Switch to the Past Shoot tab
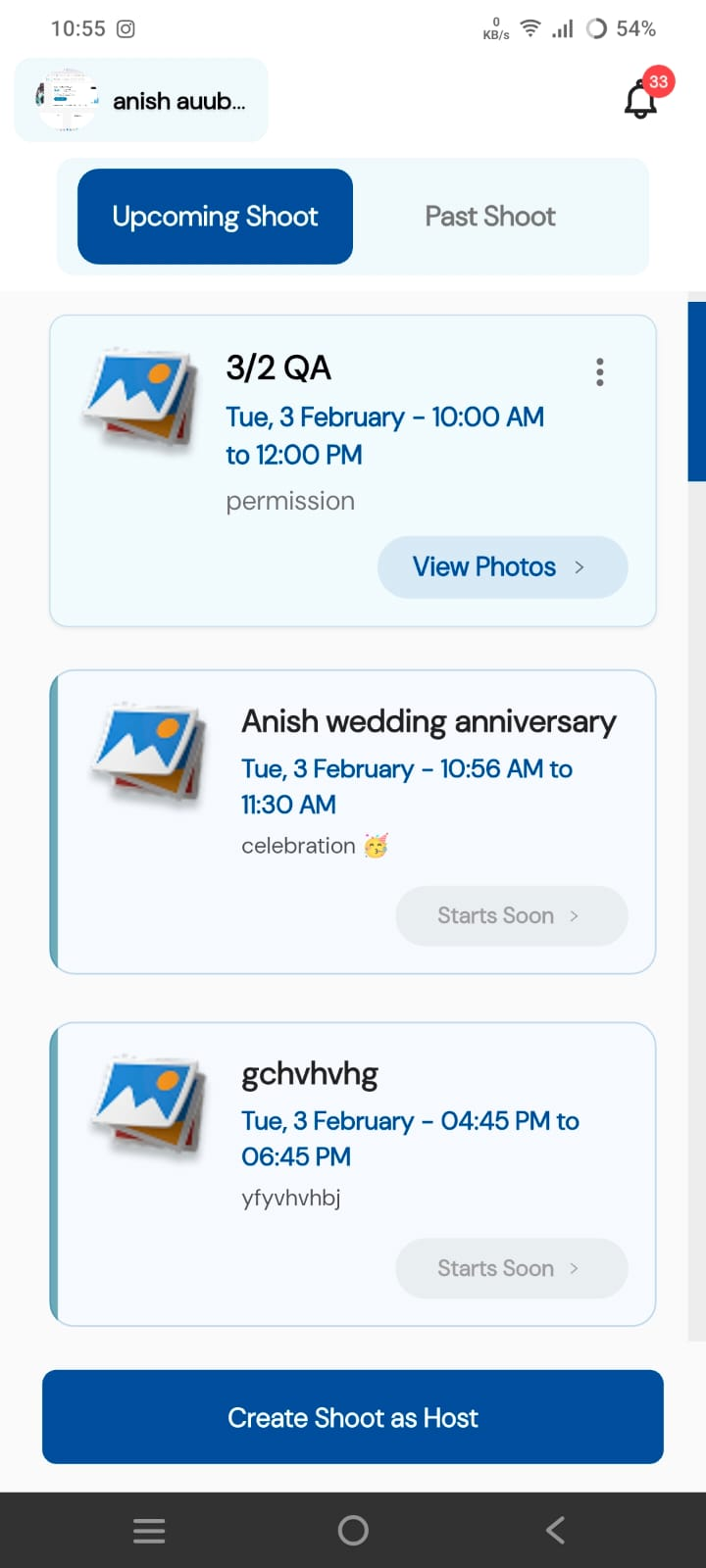 click(490, 217)
